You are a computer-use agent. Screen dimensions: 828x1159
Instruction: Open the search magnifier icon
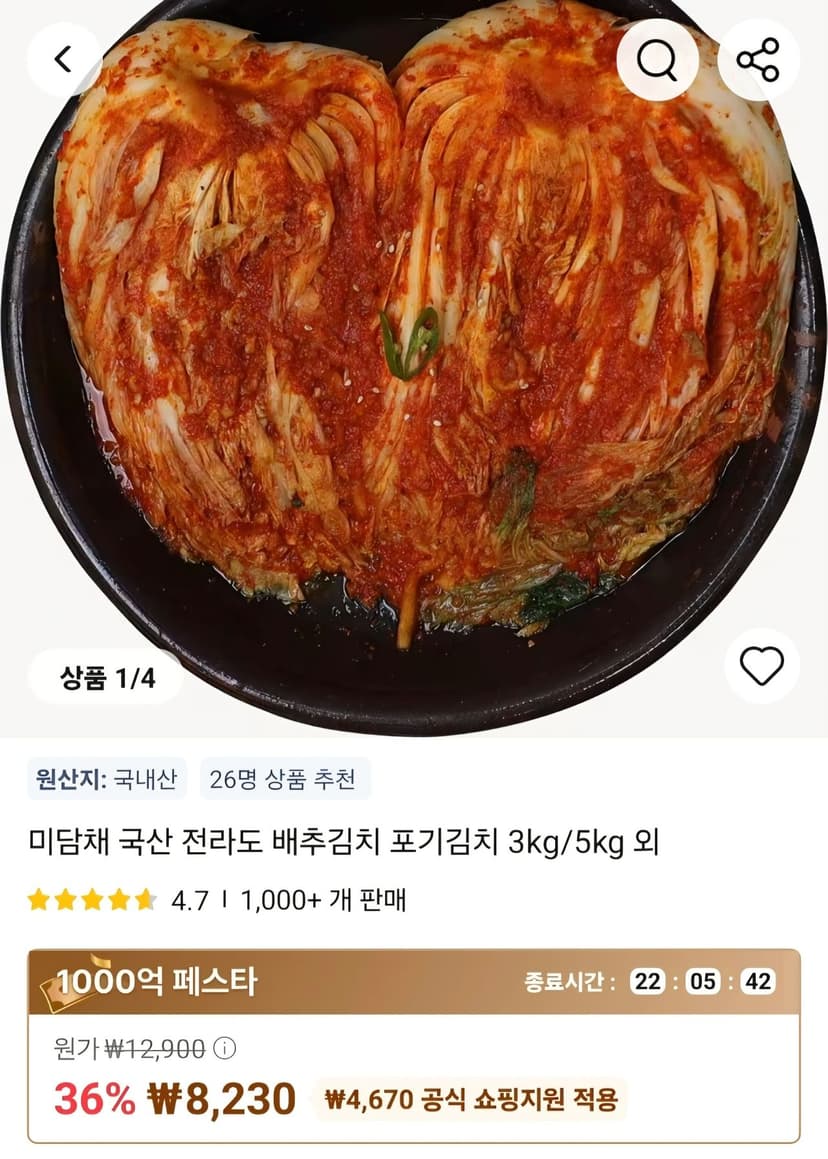tap(657, 60)
